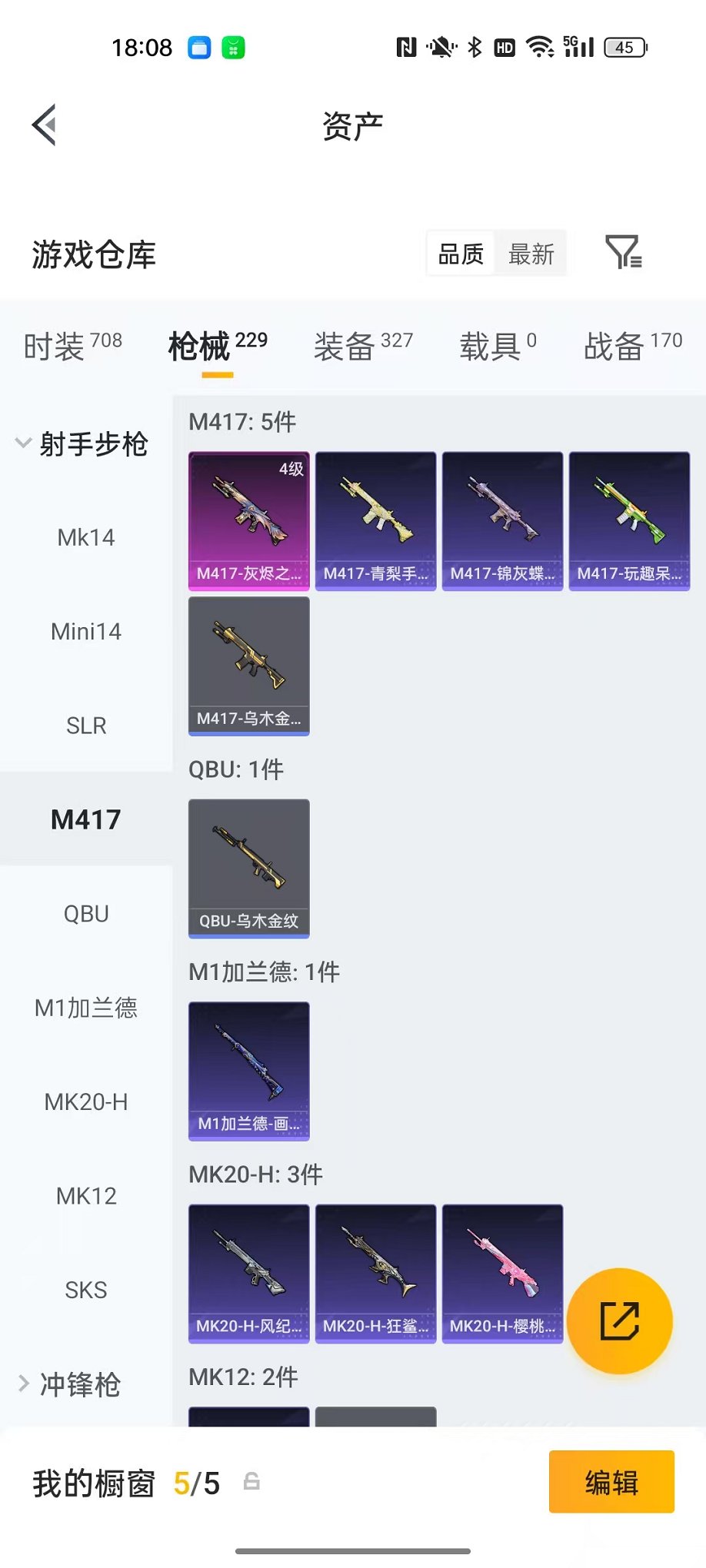Expand the 冲锋枪 category
This screenshot has height=1568, width=706.
(x=69, y=1384)
